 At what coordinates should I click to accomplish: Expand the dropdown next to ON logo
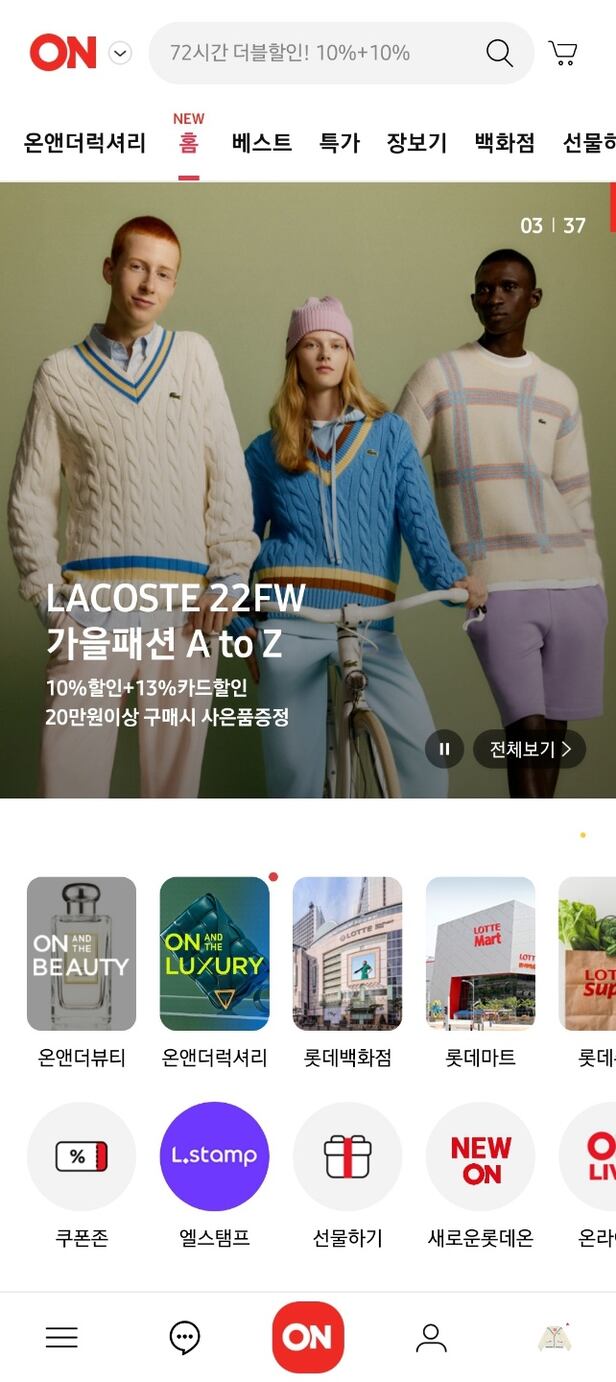120,53
